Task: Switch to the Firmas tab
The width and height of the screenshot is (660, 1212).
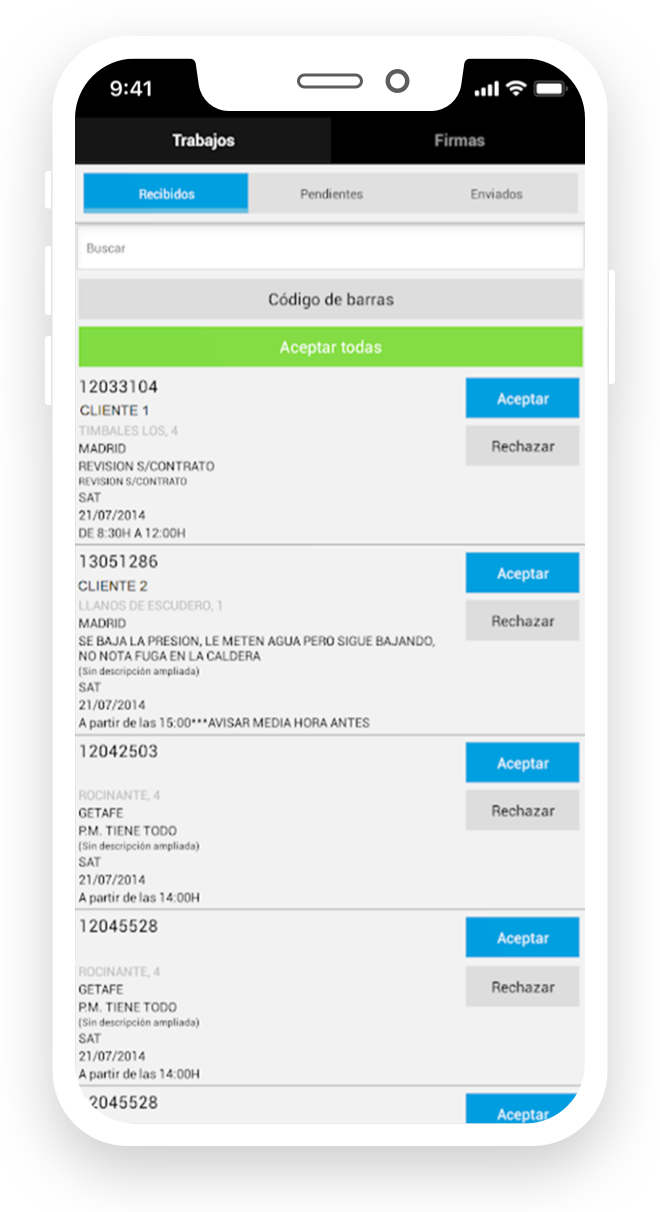Action: tap(458, 141)
